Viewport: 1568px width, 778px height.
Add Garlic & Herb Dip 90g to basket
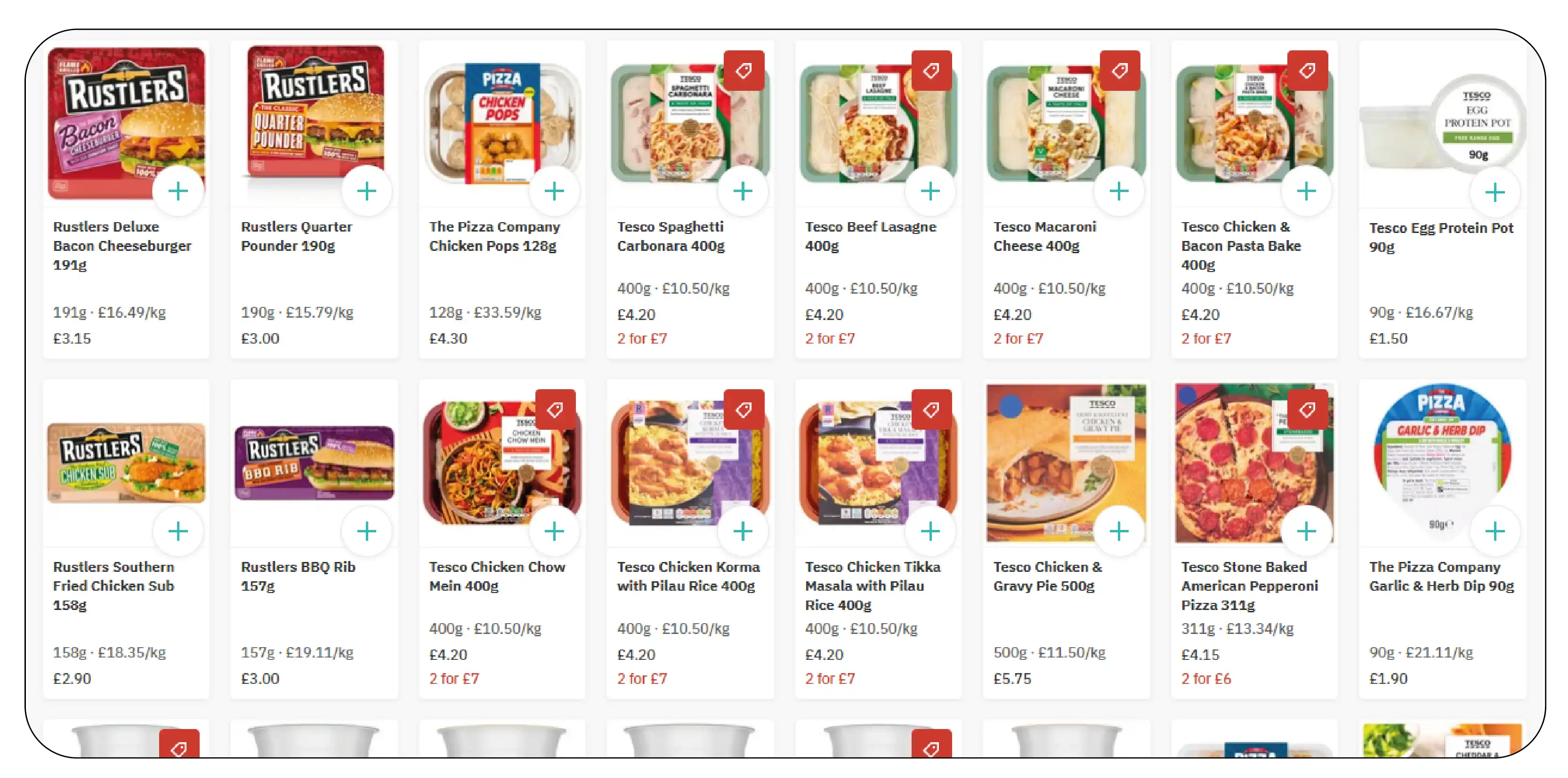pyautogui.click(x=1495, y=531)
